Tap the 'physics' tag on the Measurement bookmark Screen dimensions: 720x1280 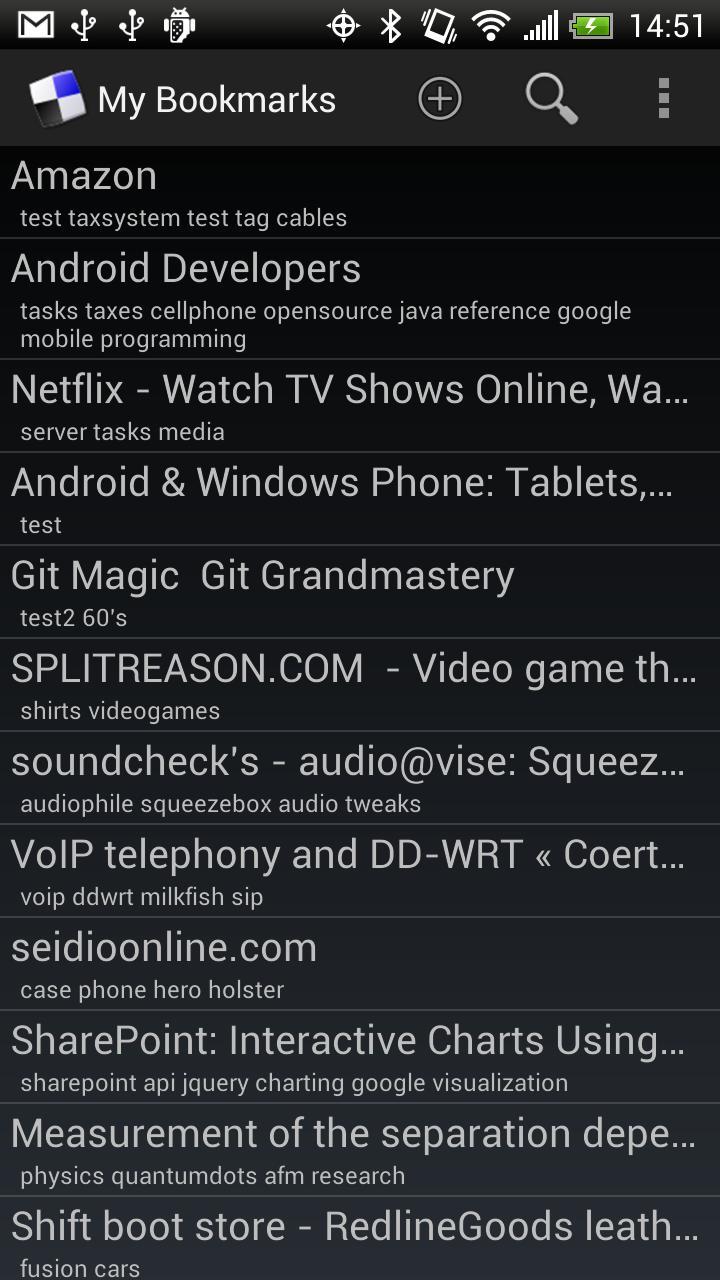point(56,1176)
